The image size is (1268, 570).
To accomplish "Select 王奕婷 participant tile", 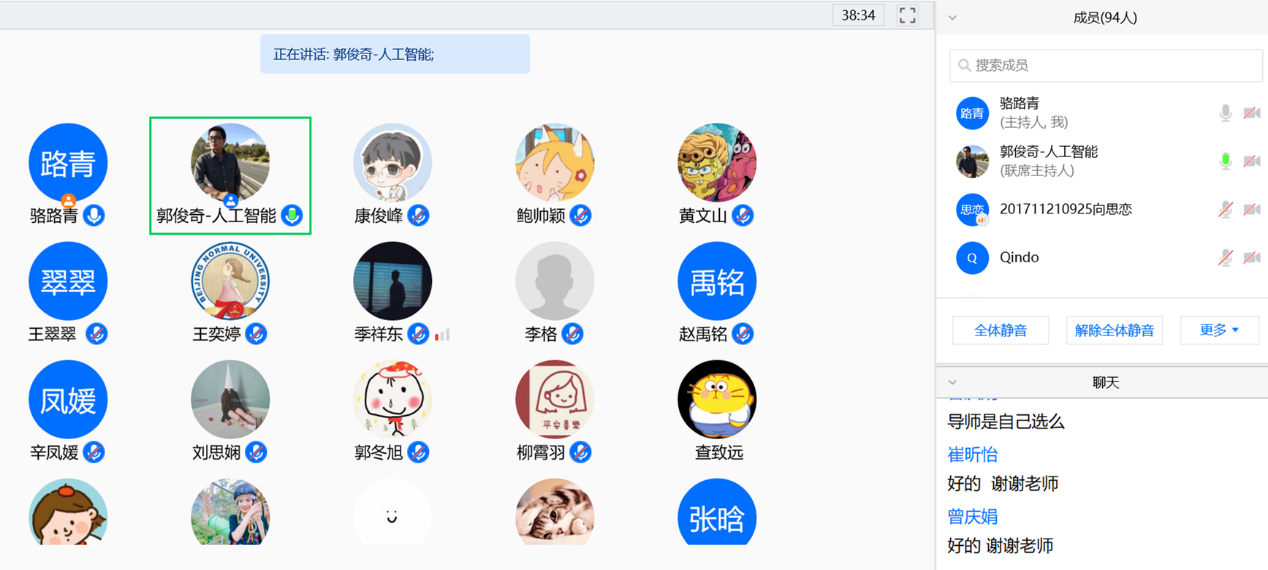I will (x=230, y=282).
